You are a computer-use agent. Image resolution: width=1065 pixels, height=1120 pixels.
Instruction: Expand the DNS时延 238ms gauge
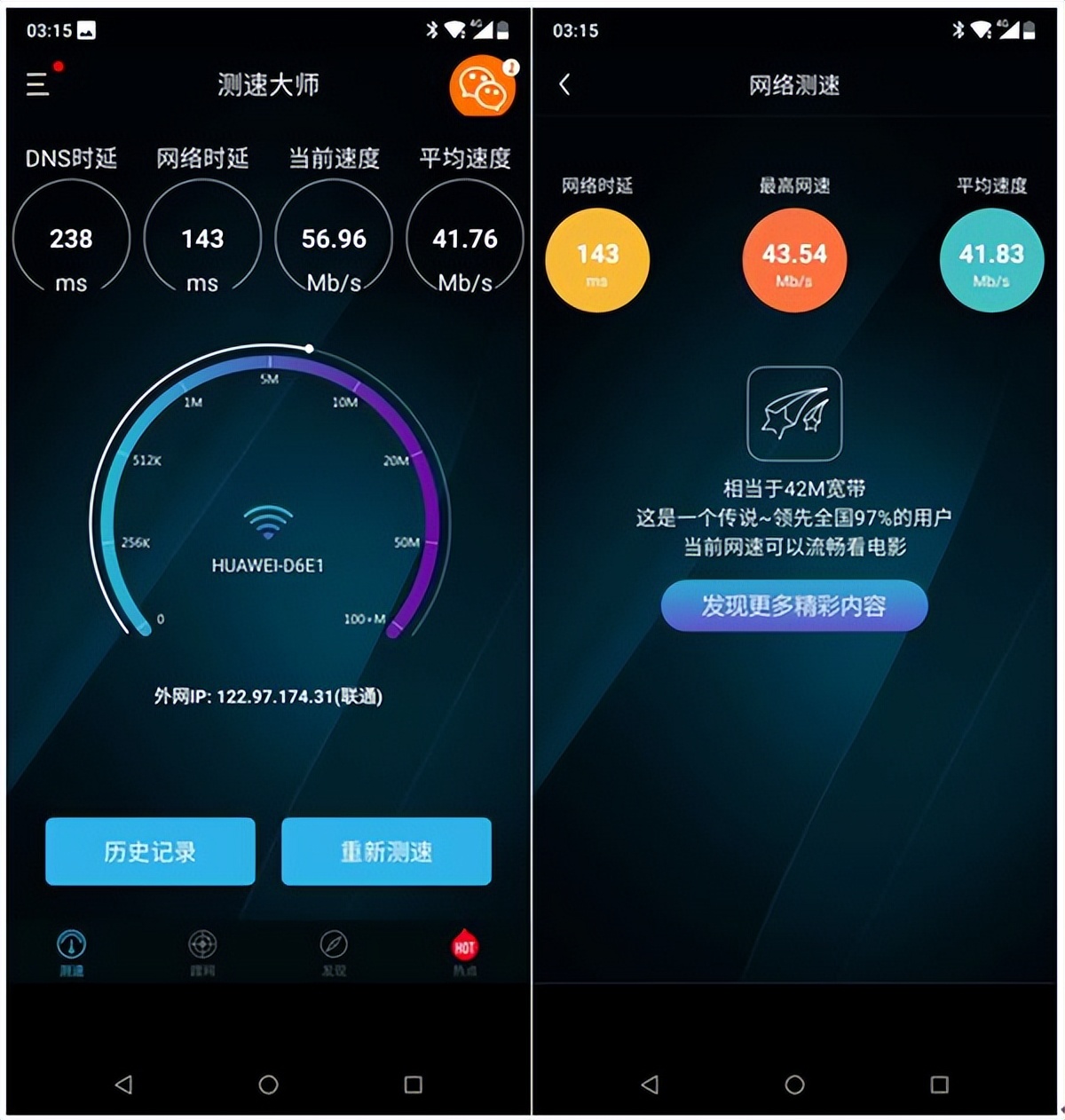[72, 240]
